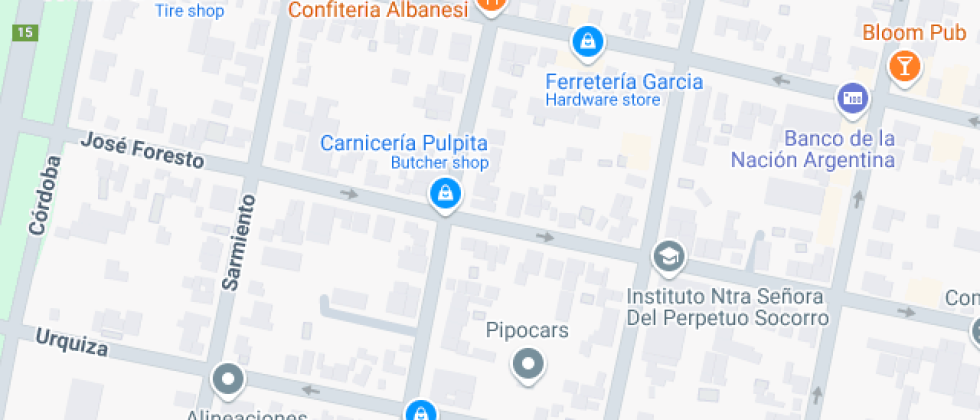Screen dimensions: 980x420
Task: Open the Banco de la Nación Argentina pin
Action: pyautogui.click(x=852, y=98)
